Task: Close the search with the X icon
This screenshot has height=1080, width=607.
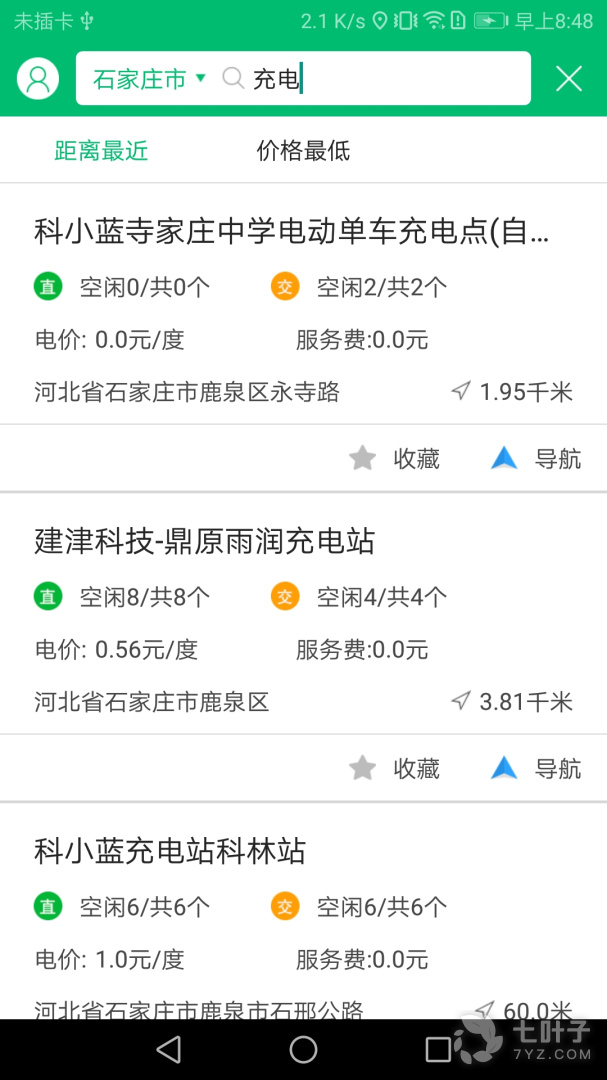Action: (569, 79)
